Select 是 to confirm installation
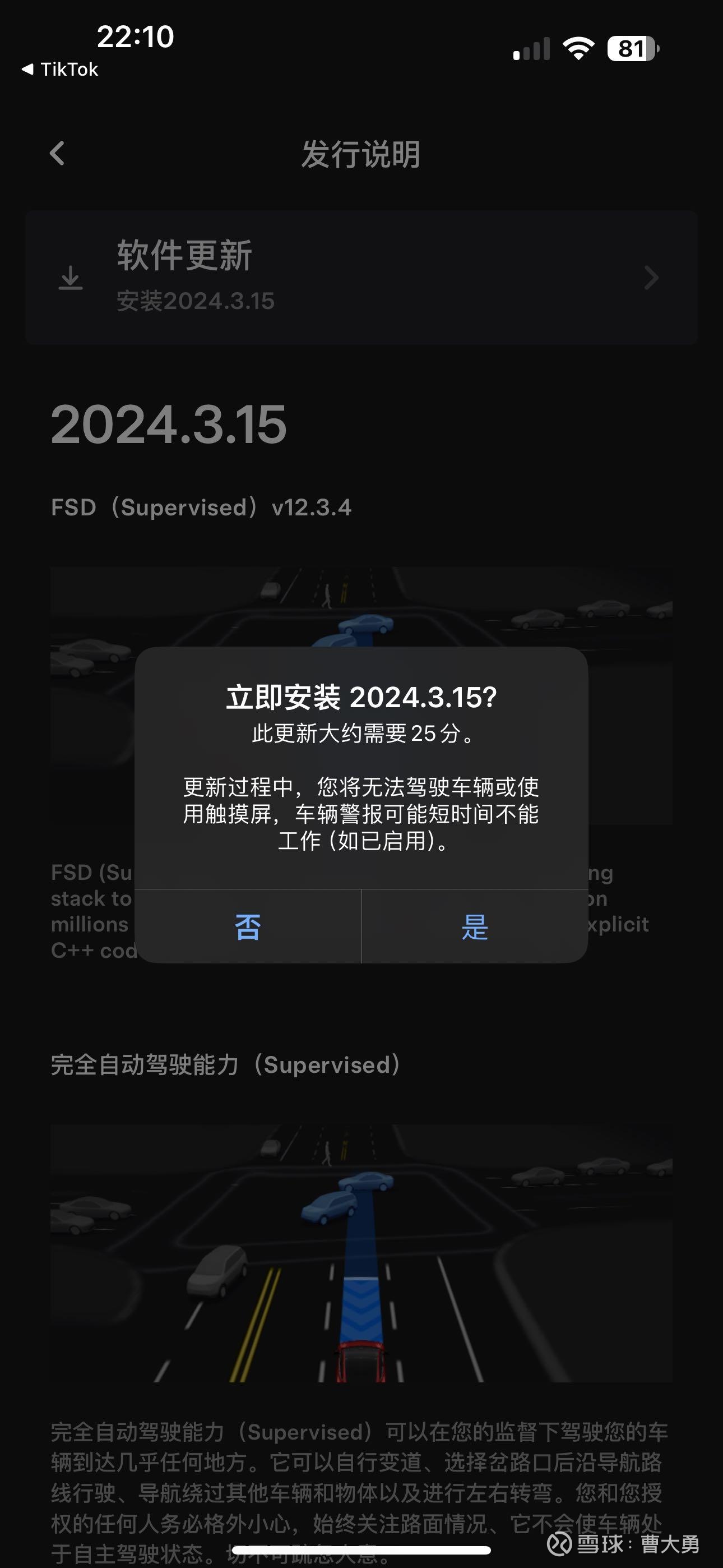This screenshot has height=1568, width=723. click(x=475, y=928)
